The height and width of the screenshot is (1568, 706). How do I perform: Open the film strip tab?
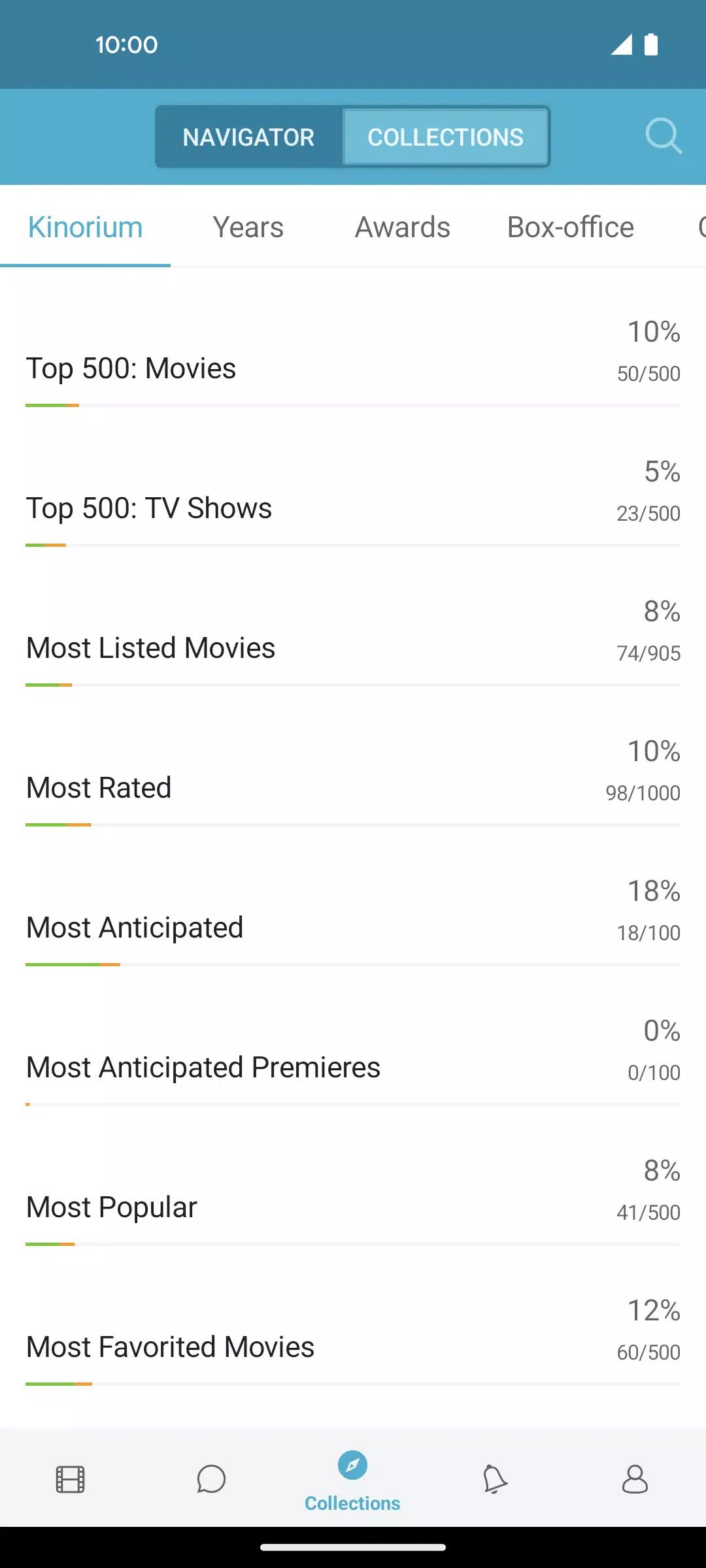coord(70,1479)
